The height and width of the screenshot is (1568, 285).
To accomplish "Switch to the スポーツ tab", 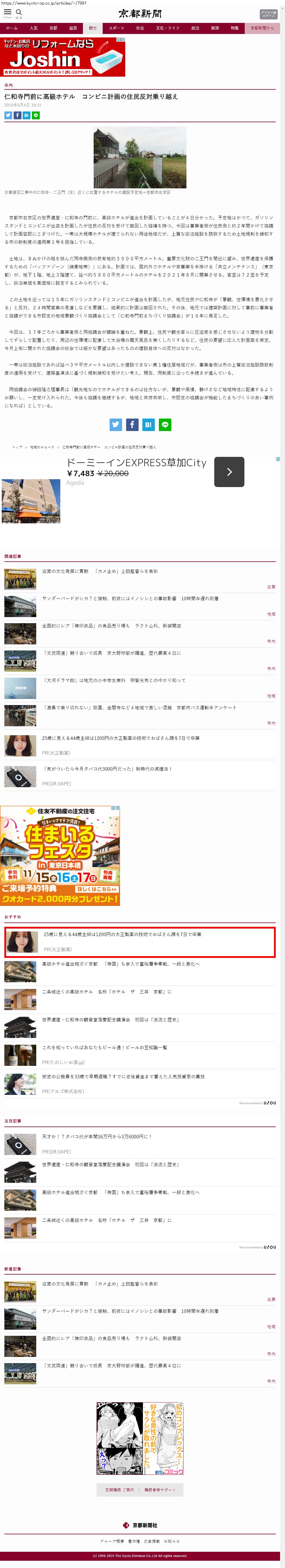I will 116,28.
